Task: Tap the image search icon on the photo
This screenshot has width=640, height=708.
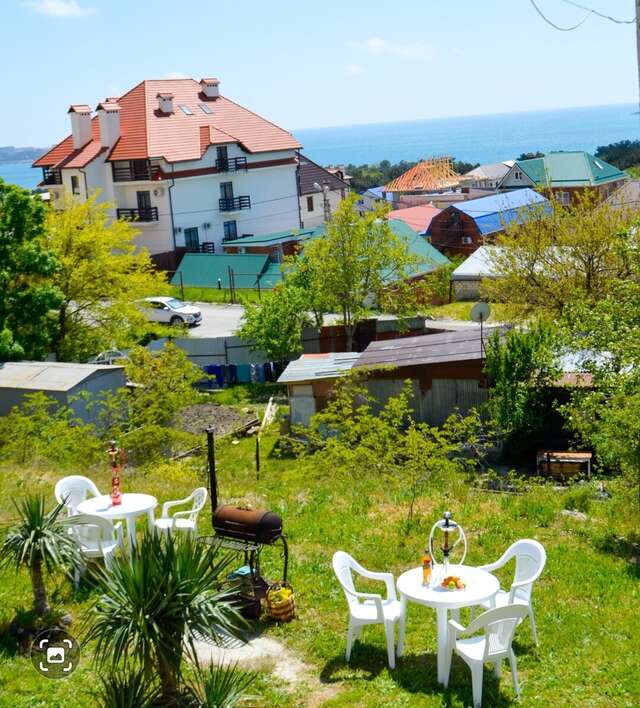Action: (x=55, y=654)
